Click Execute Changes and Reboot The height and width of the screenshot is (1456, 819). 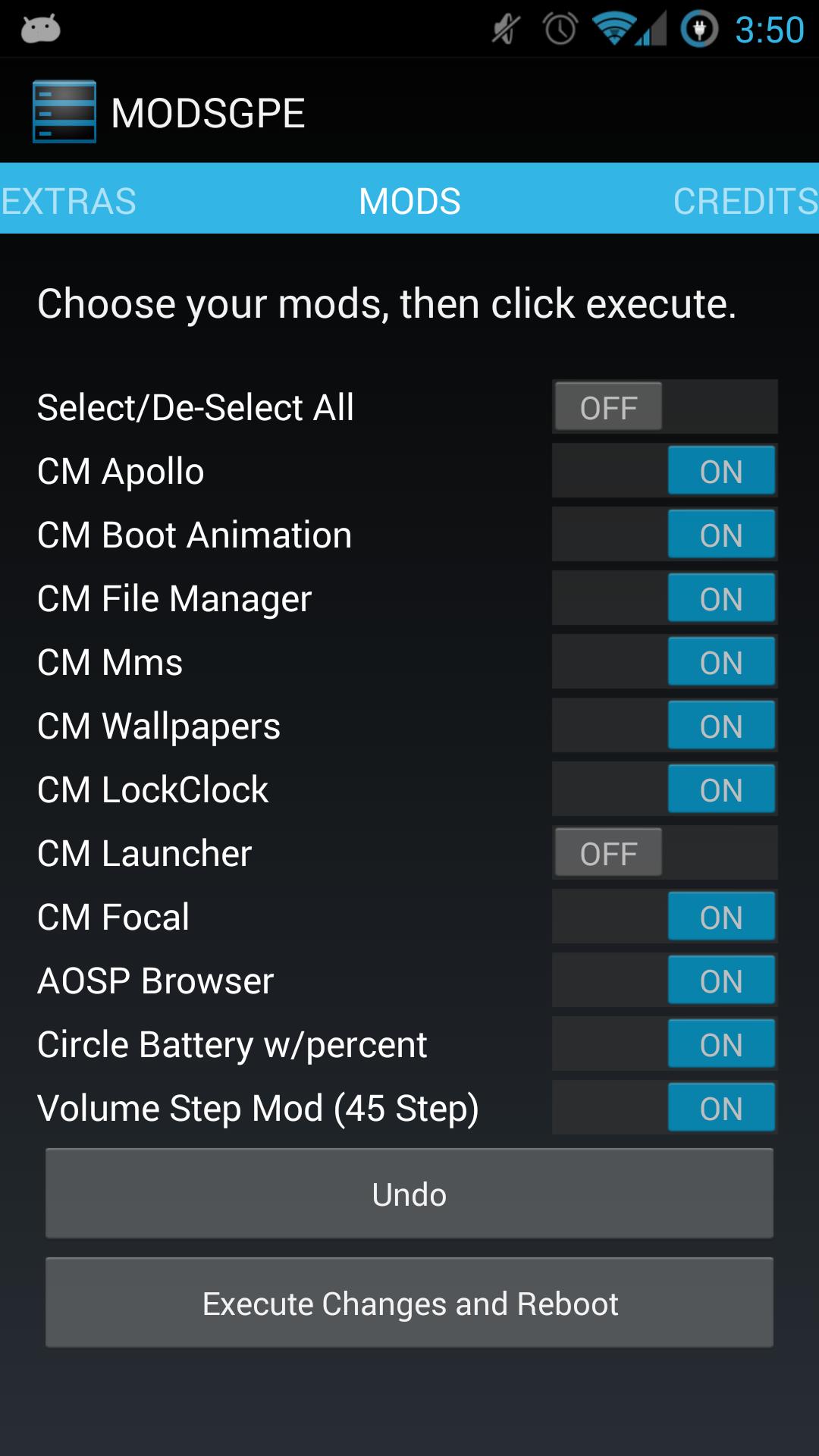(x=409, y=1303)
